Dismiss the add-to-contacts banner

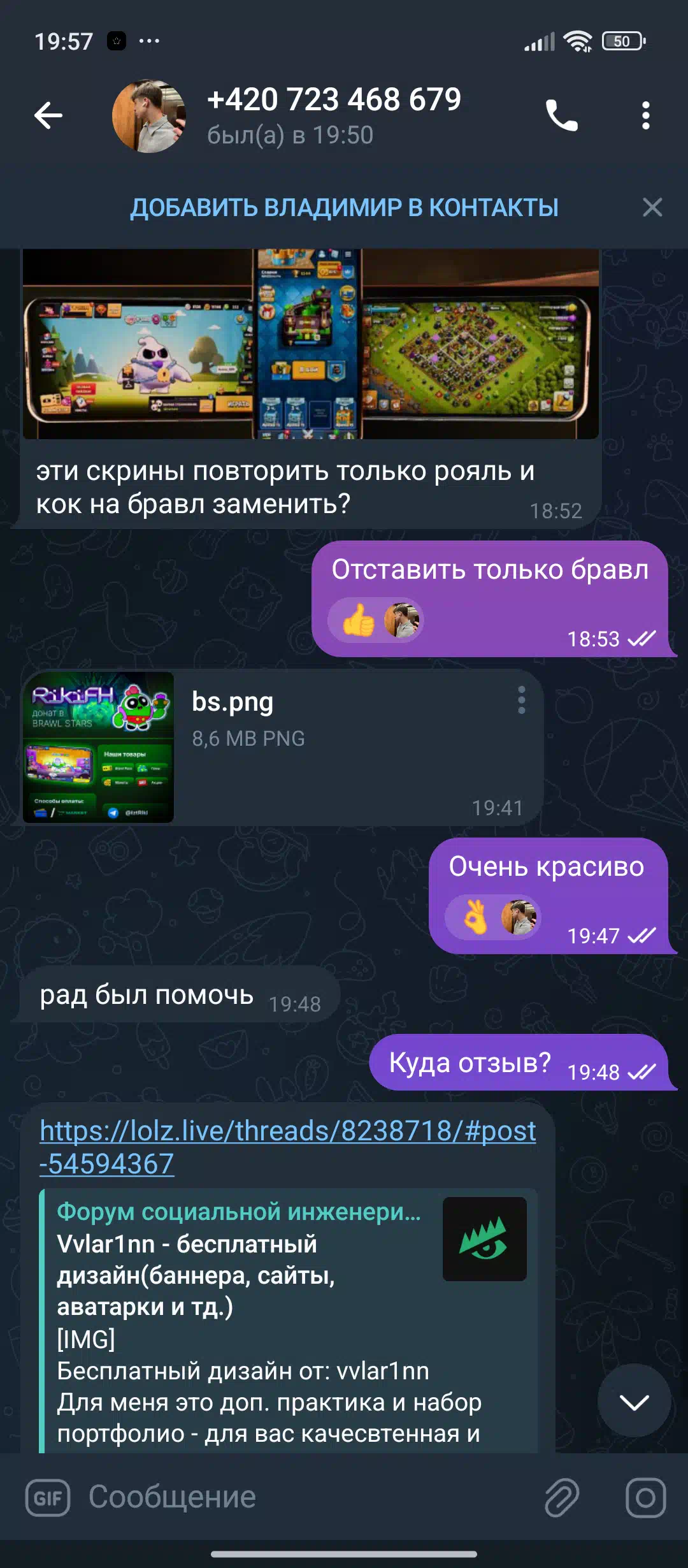(x=652, y=207)
